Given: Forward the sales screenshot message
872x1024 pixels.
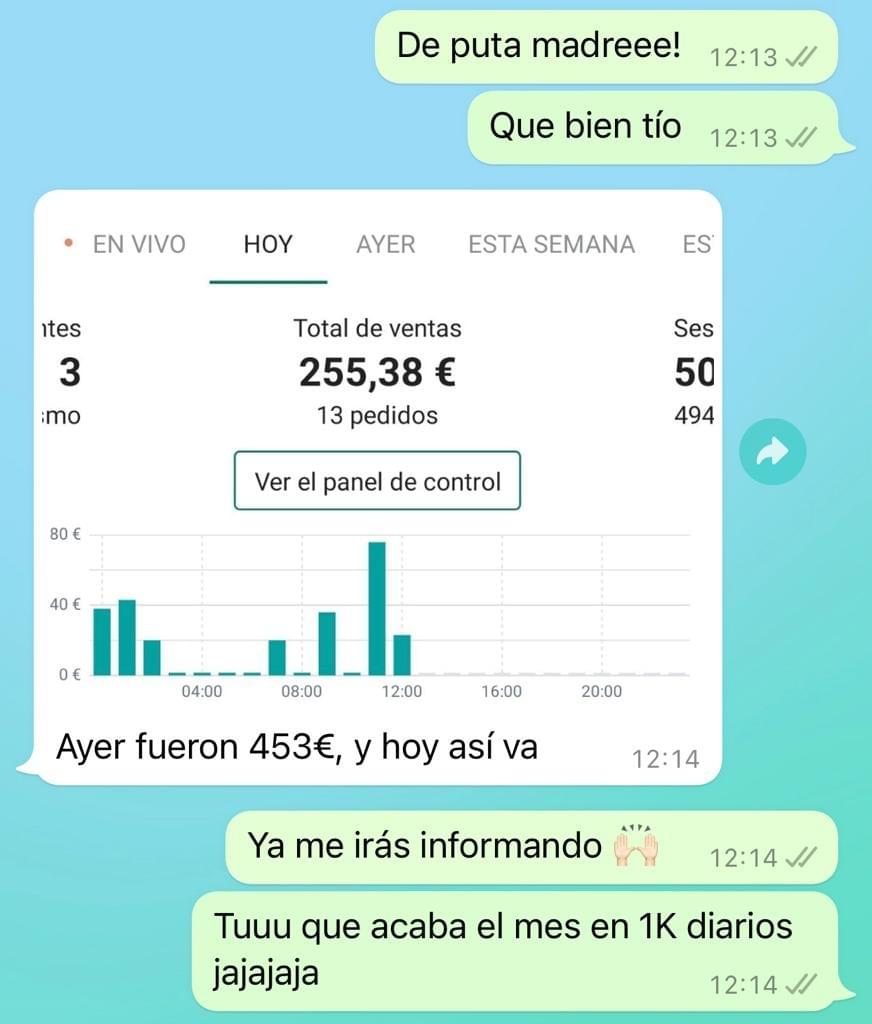Looking at the screenshot, I should (x=772, y=453).
